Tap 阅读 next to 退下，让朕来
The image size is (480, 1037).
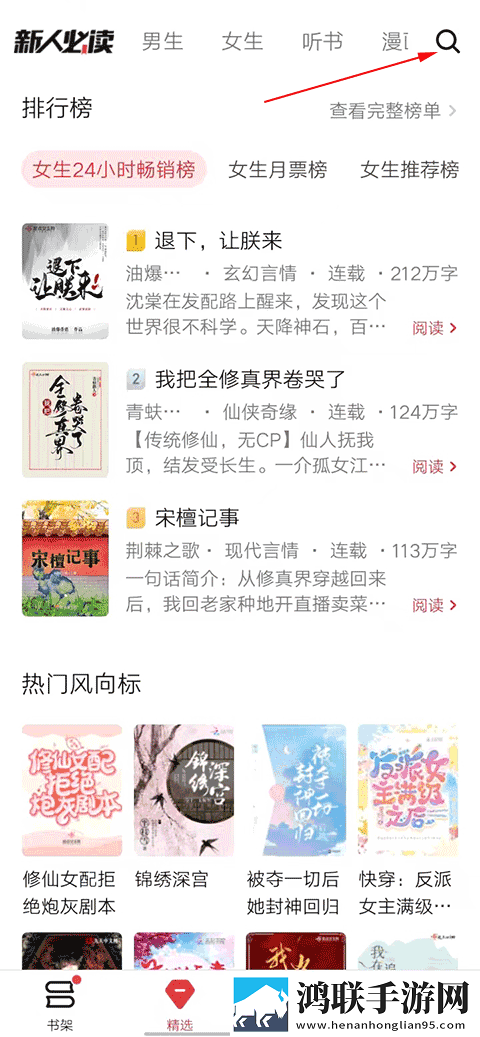tap(434, 328)
